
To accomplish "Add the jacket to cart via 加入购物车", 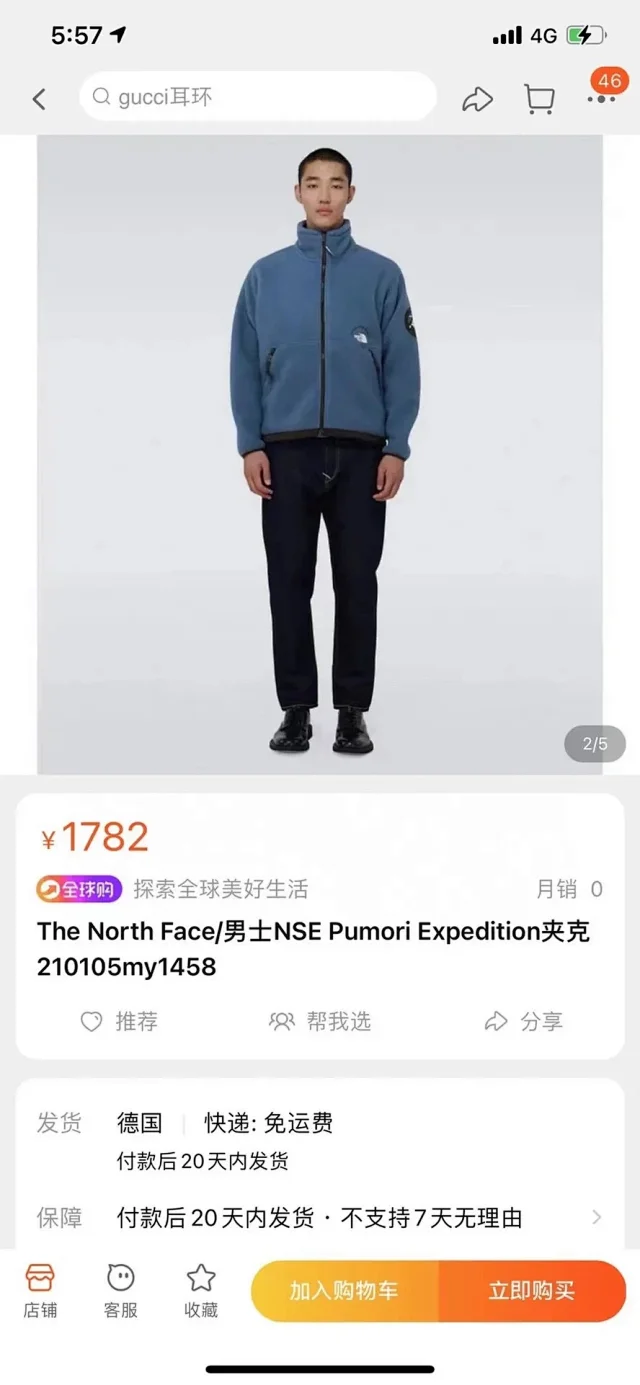I will [x=344, y=1291].
